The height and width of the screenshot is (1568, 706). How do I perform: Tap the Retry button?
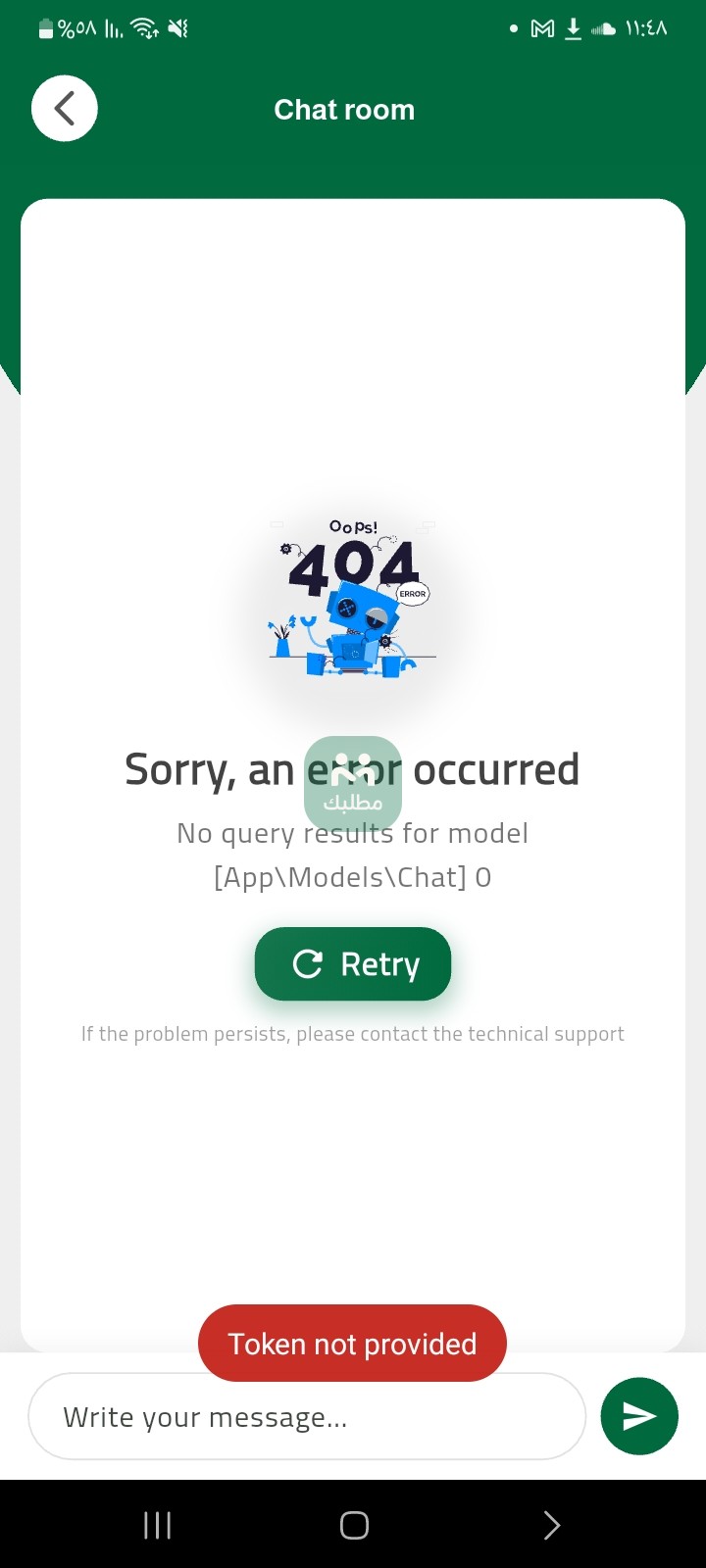[353, 964]
